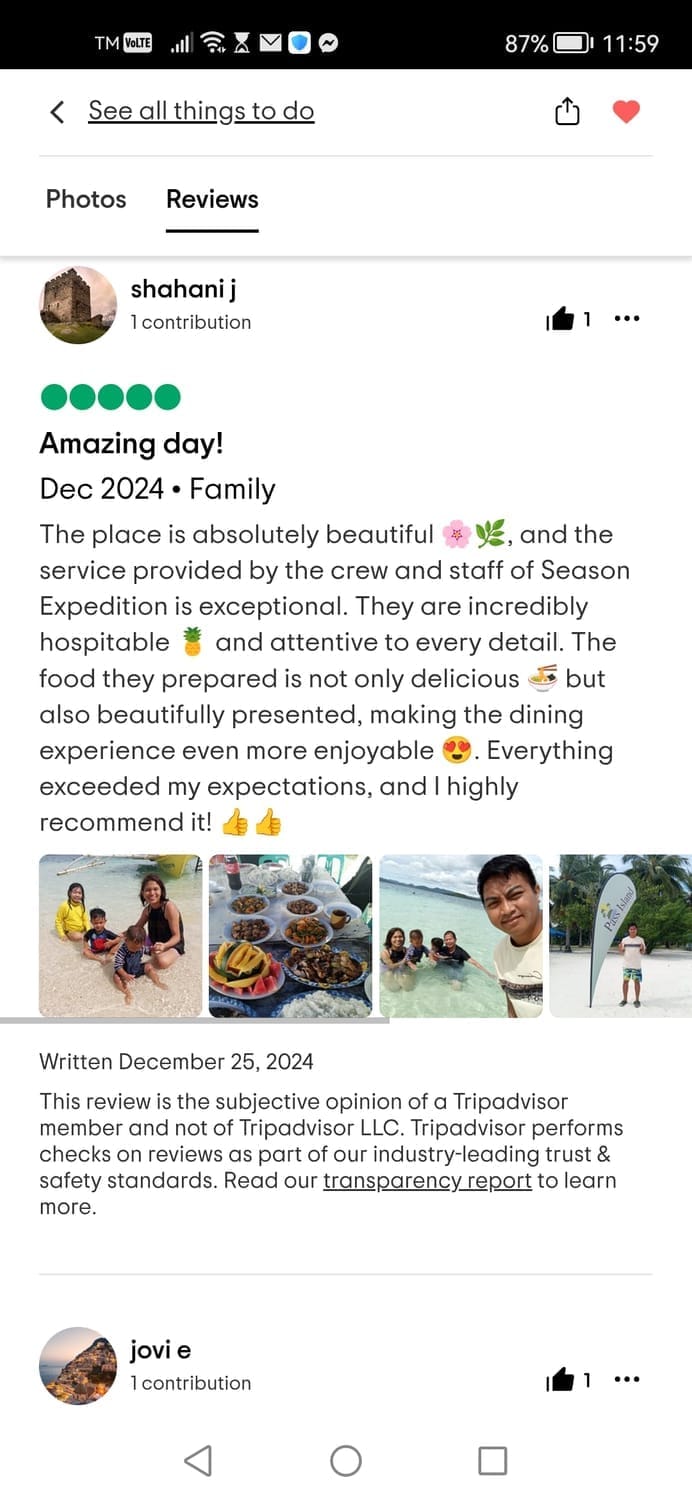Screen dimensions: 692x1500
Task: View the selfie in the water photo
Action: (461, 936)
